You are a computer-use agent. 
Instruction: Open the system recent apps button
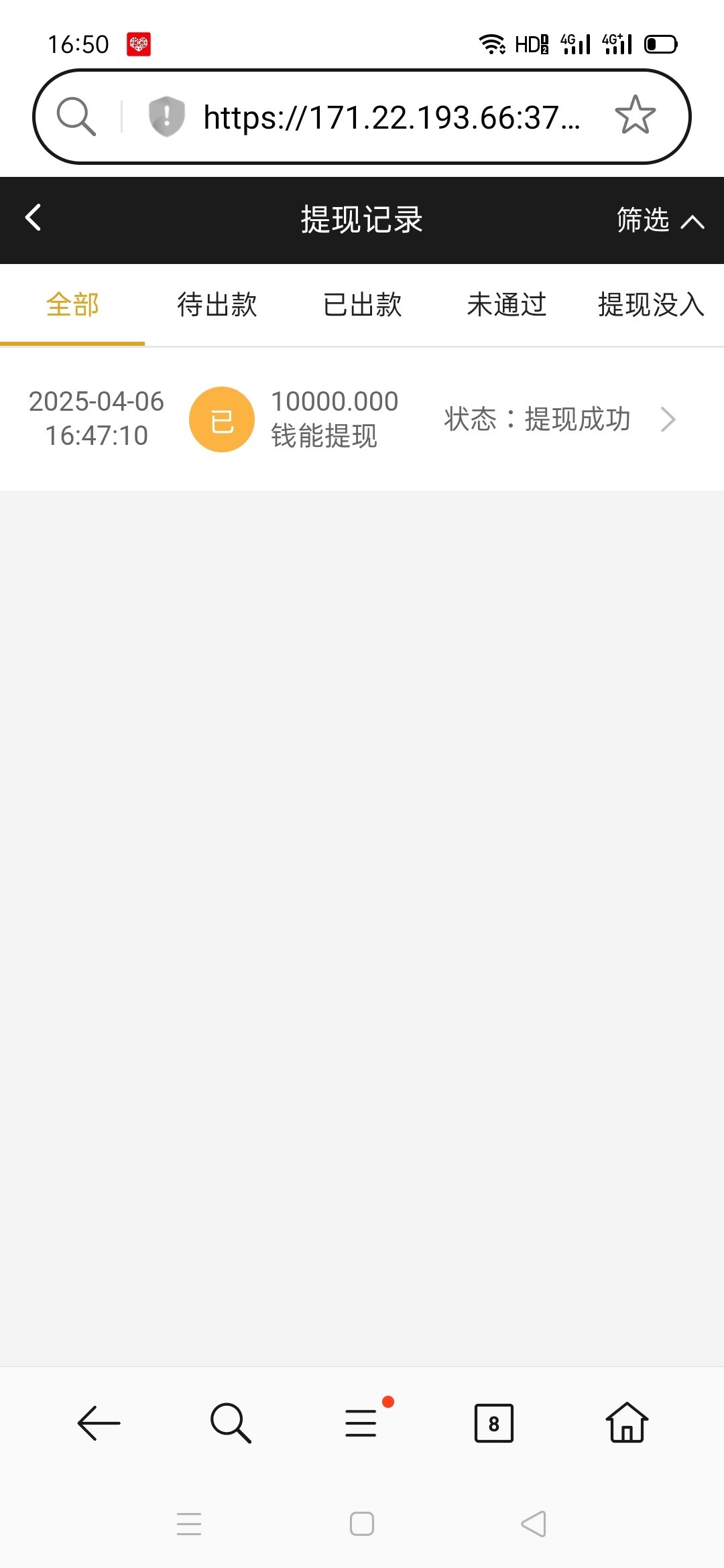coord(189,1524)
